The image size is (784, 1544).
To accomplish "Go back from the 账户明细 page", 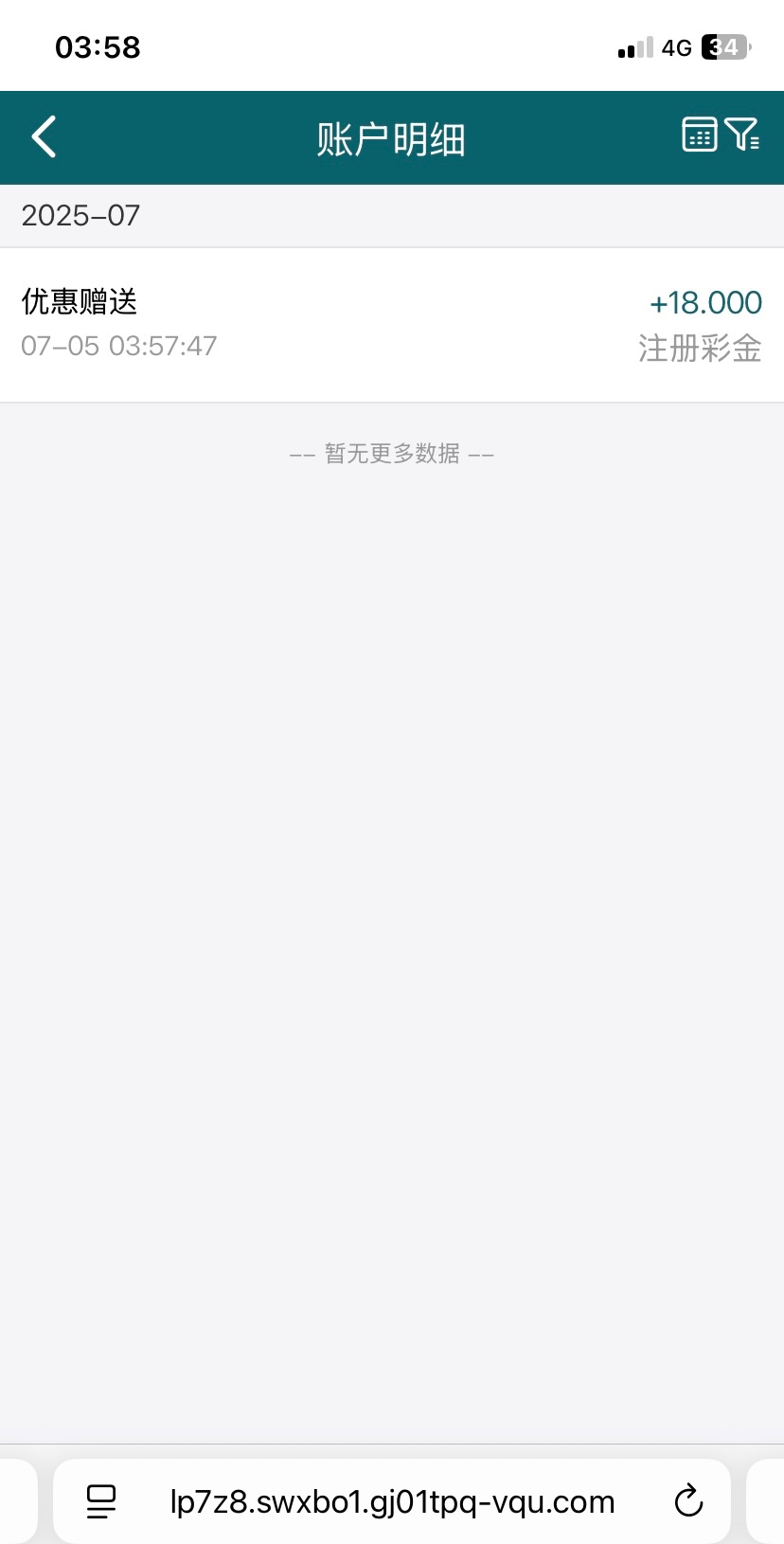I will coord(45,137).
